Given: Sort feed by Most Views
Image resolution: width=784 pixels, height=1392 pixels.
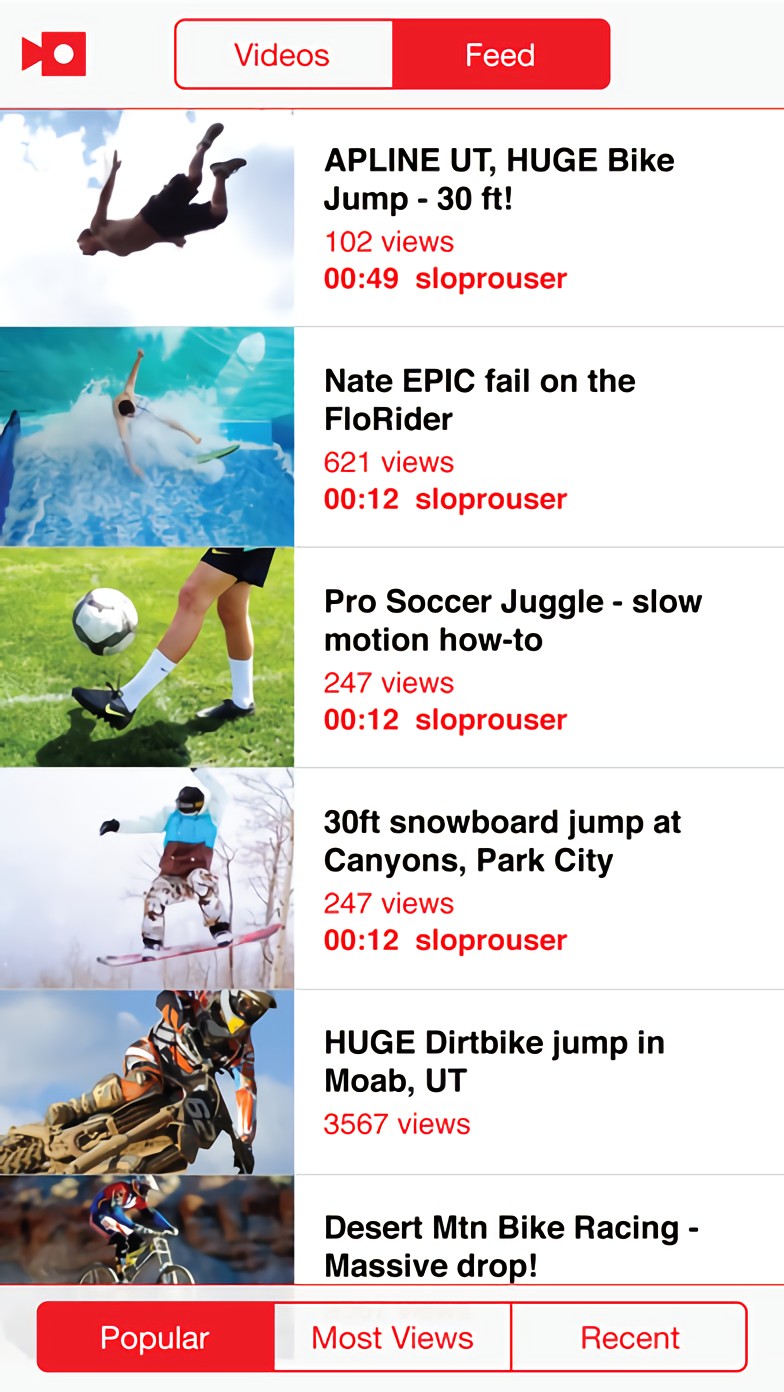Looking at the screenshot, I should tap(392, 1337).
